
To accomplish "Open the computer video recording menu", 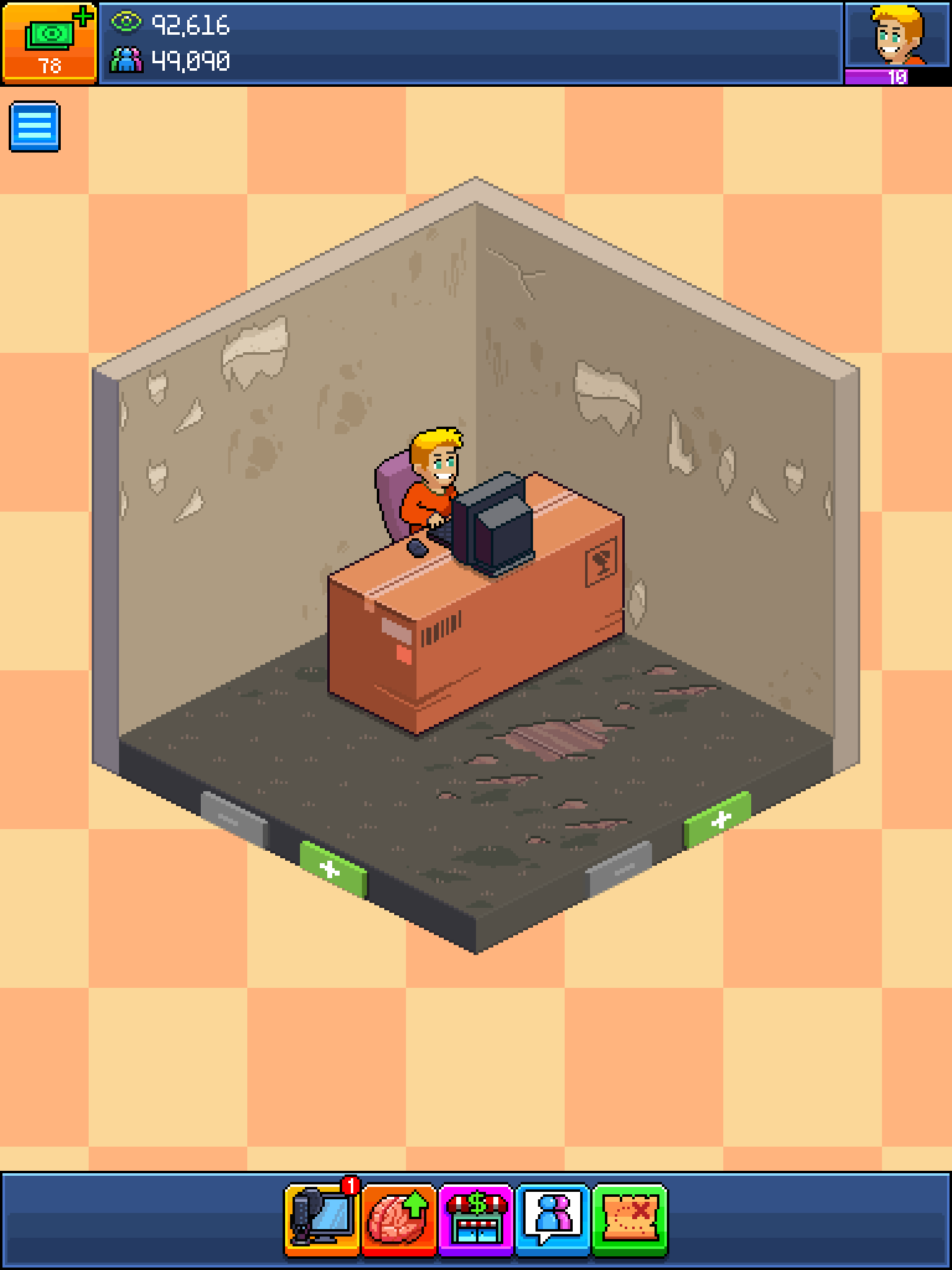I will click(x=322, y=1219).
